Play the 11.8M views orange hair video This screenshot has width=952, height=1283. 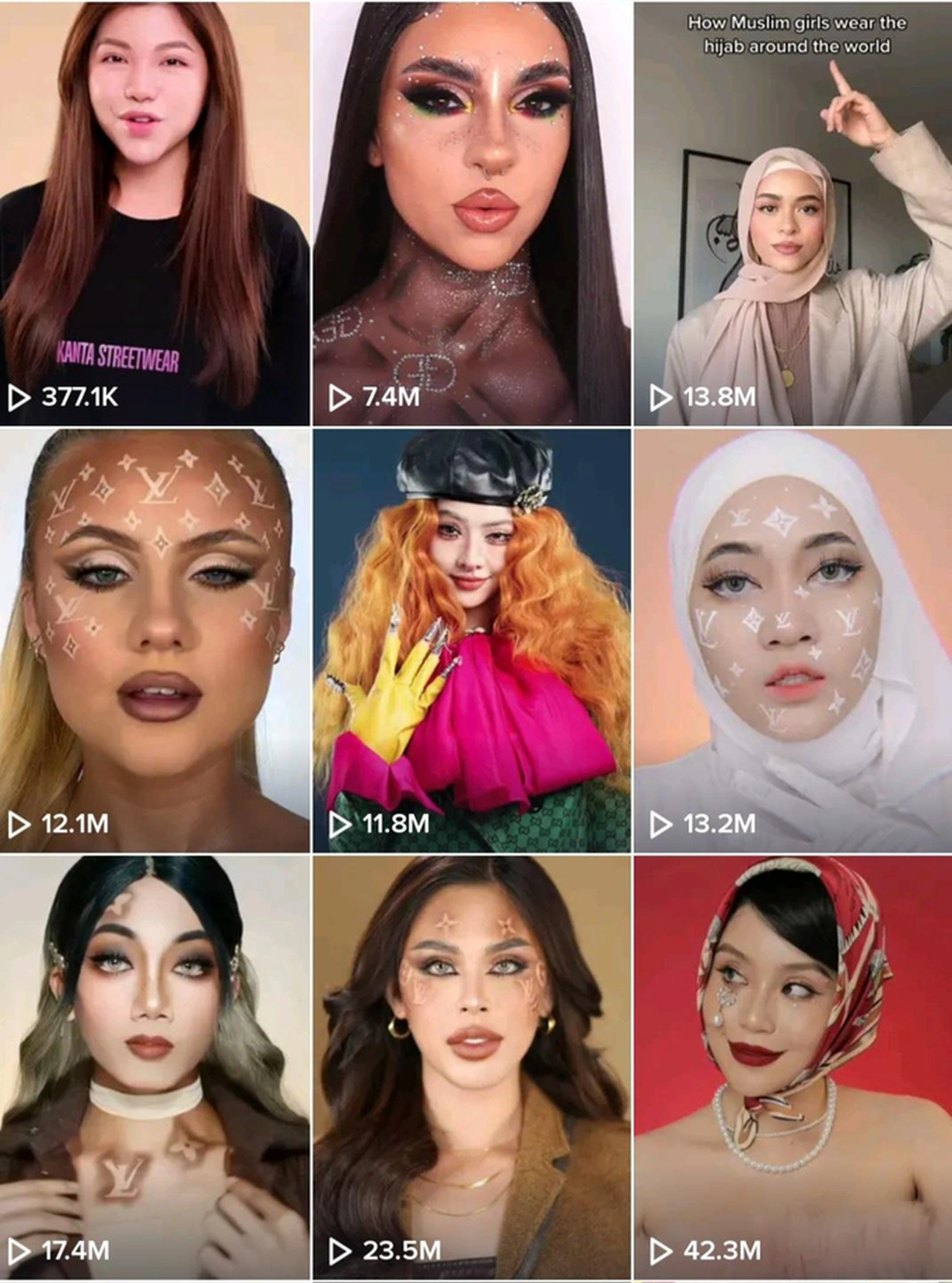[471, 640]
